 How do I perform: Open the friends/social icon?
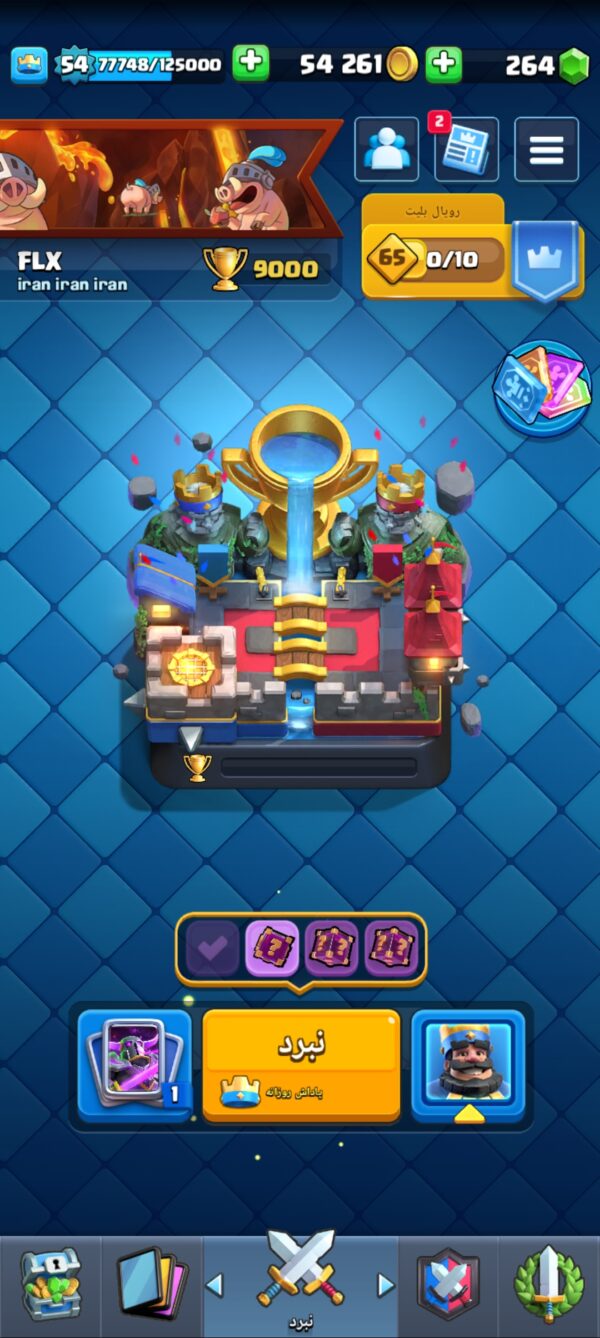point(386,150)
